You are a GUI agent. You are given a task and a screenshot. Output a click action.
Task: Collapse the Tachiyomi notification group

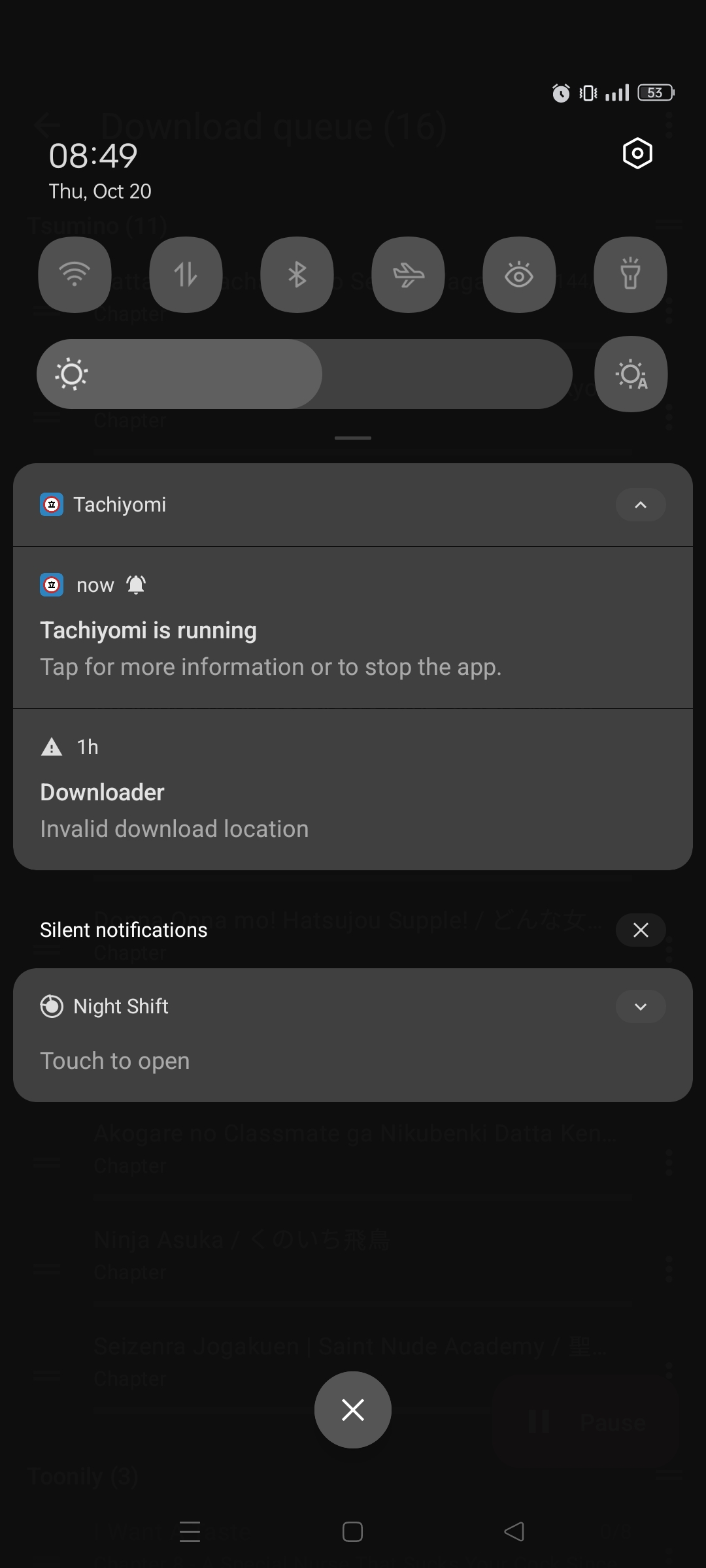pyautogui.click(x=641, y=504)
